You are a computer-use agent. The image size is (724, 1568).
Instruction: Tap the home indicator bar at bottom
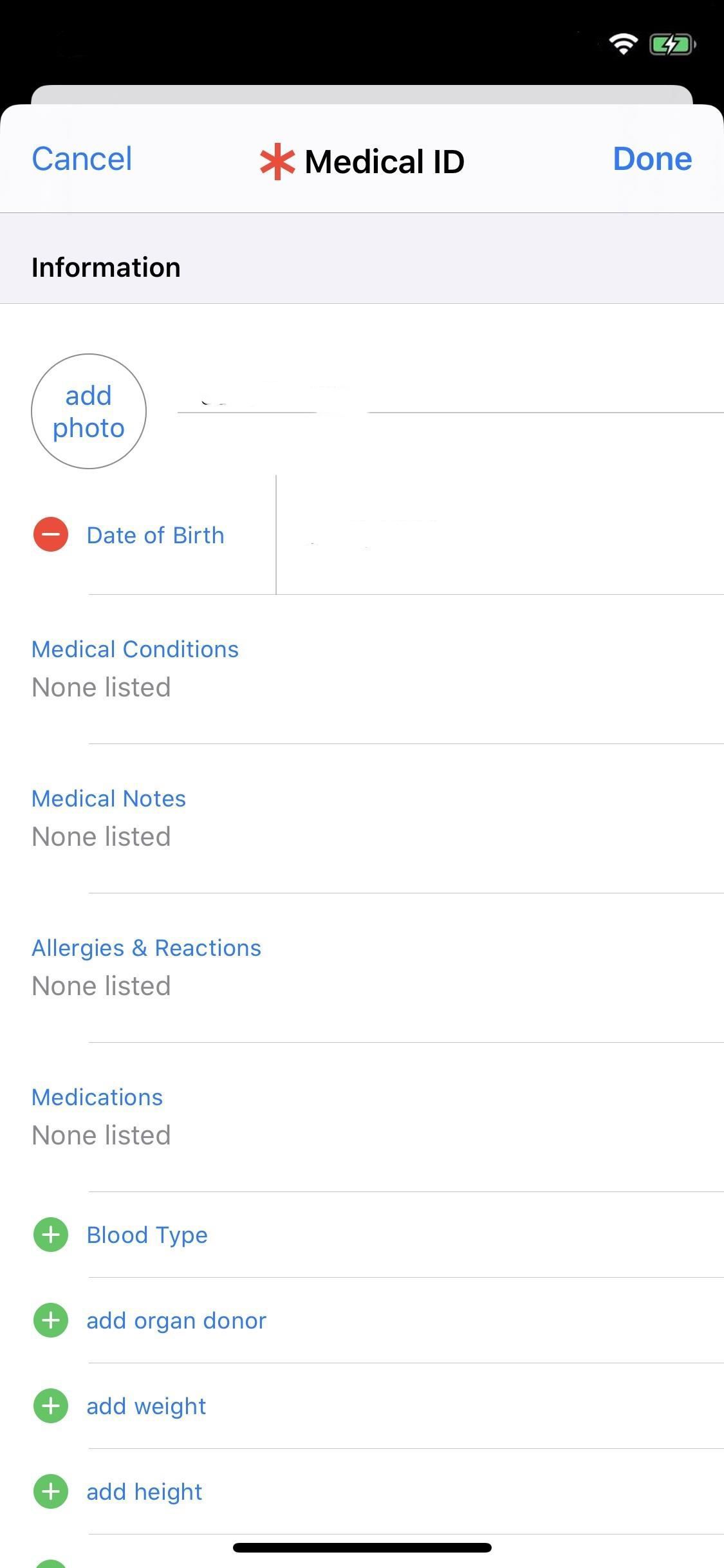pos(362,1548)
